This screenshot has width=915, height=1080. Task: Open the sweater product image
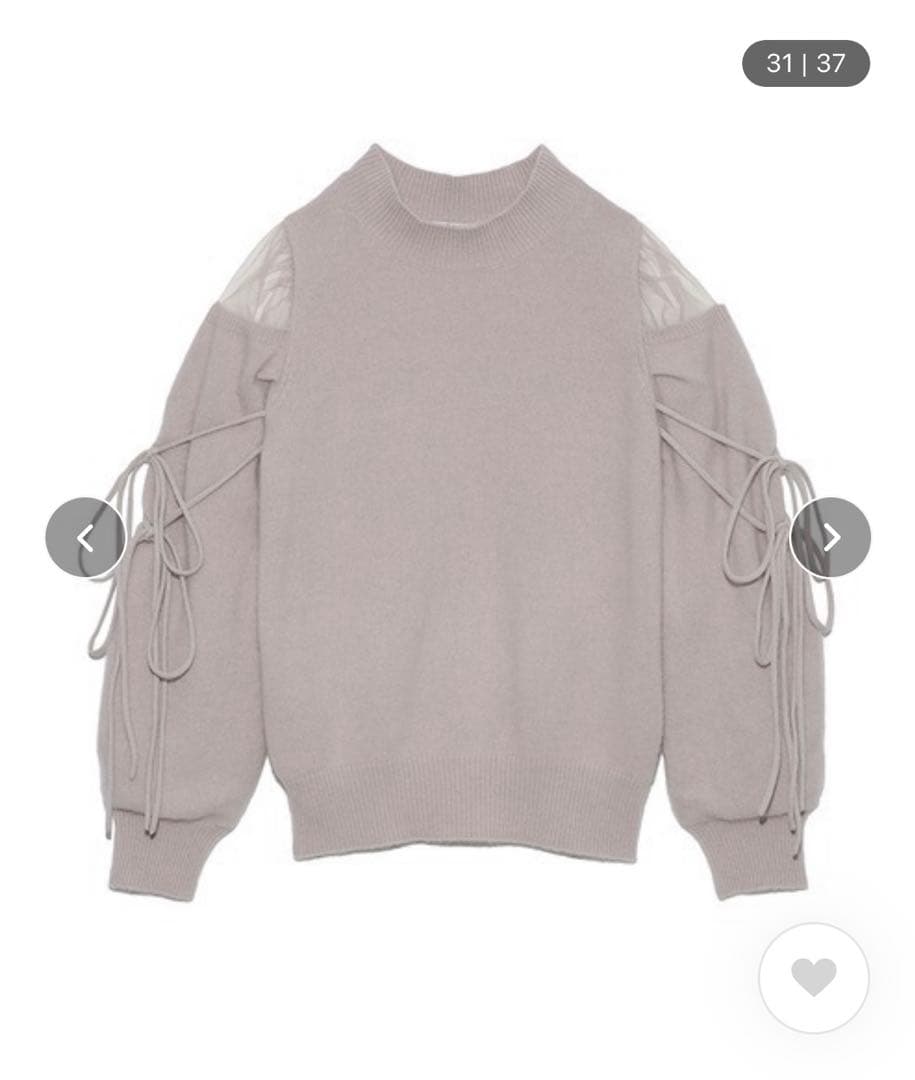pyautogui.click(x=458, y=521)
